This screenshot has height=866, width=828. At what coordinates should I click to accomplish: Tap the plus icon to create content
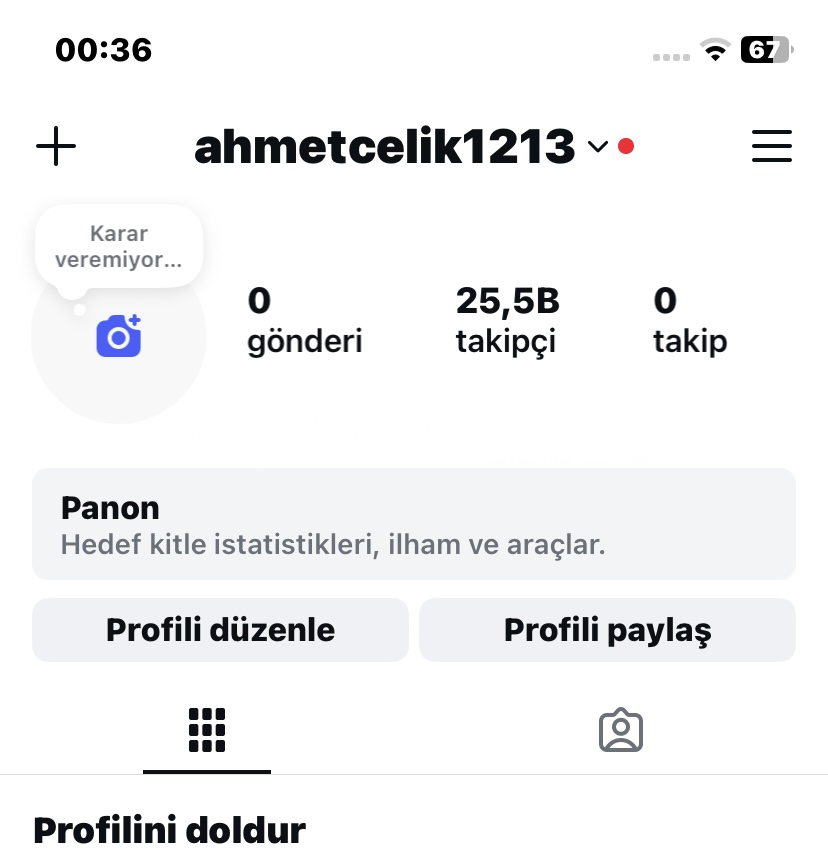pos(56,147)
